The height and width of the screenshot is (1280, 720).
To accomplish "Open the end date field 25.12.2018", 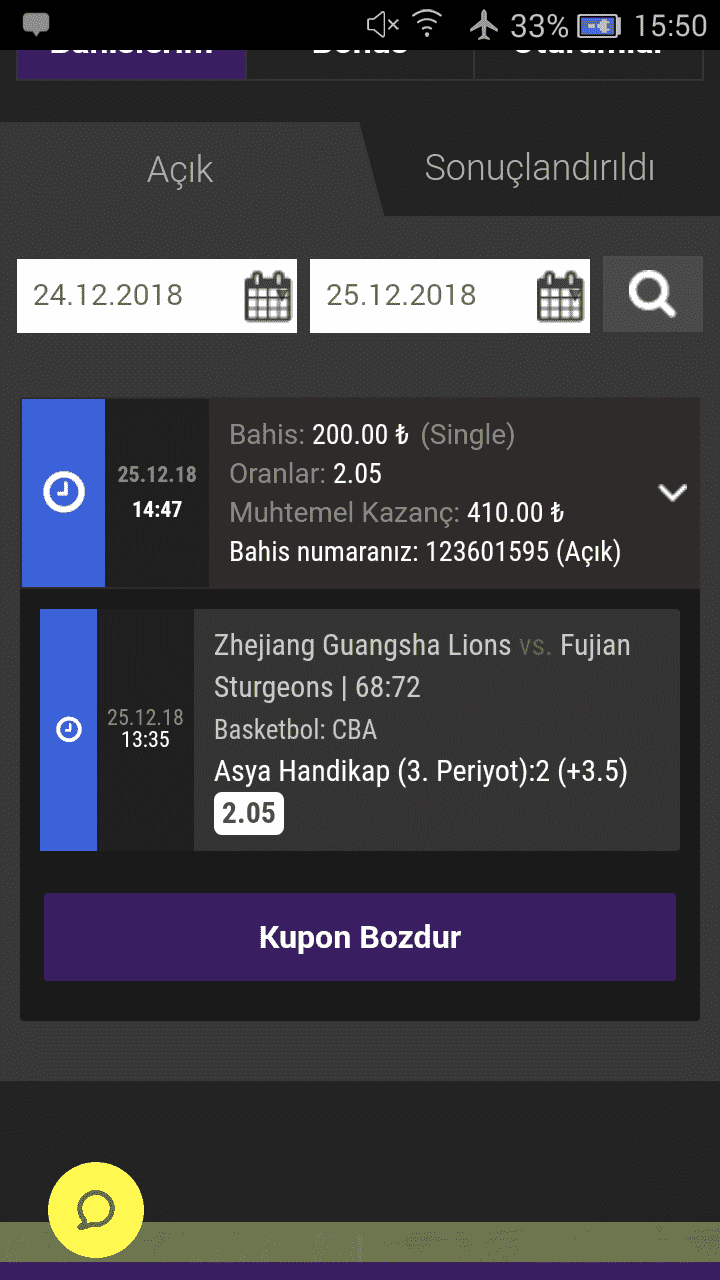I will 450,296.
